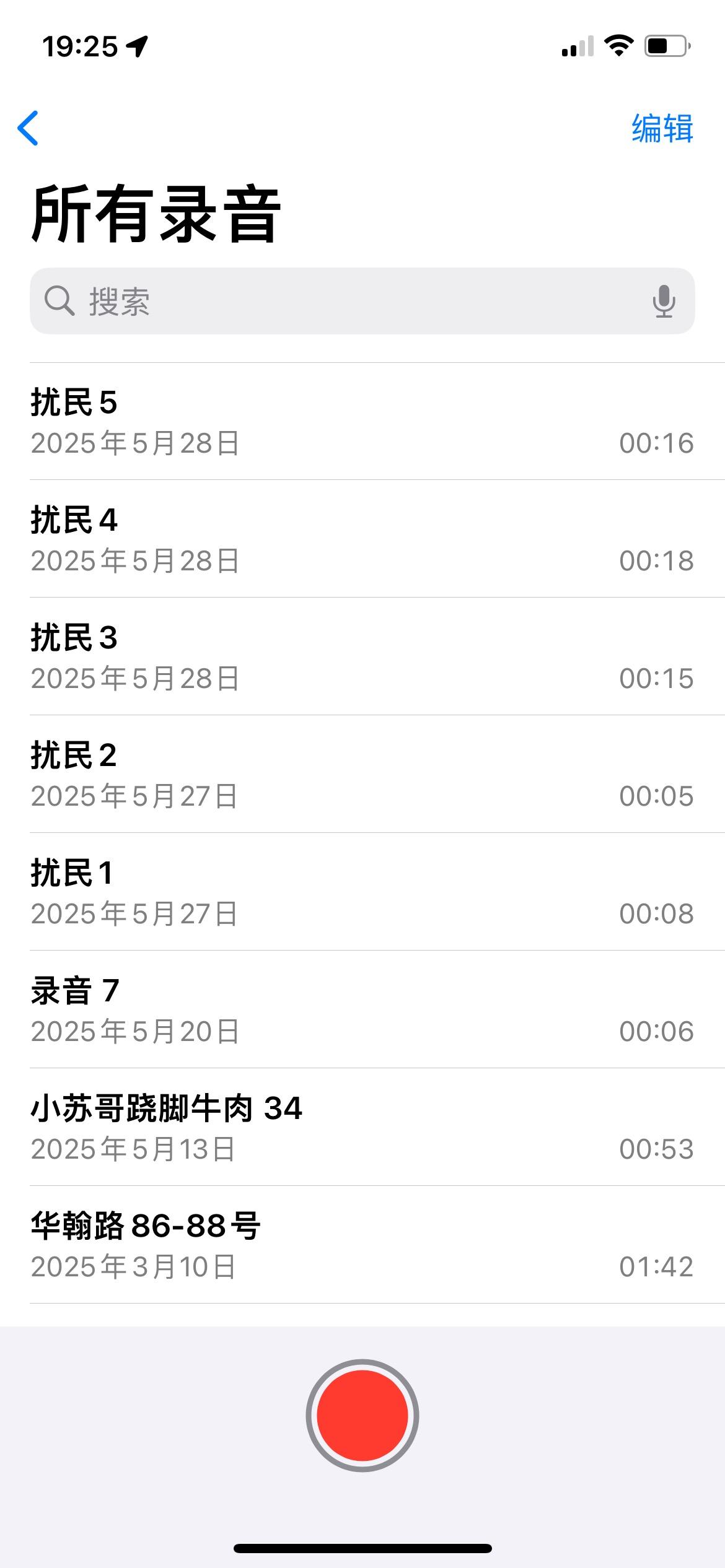Focus the 搜索 search field
The height and width of the screenshot is (1568, 725).
[x=347, y=302]
